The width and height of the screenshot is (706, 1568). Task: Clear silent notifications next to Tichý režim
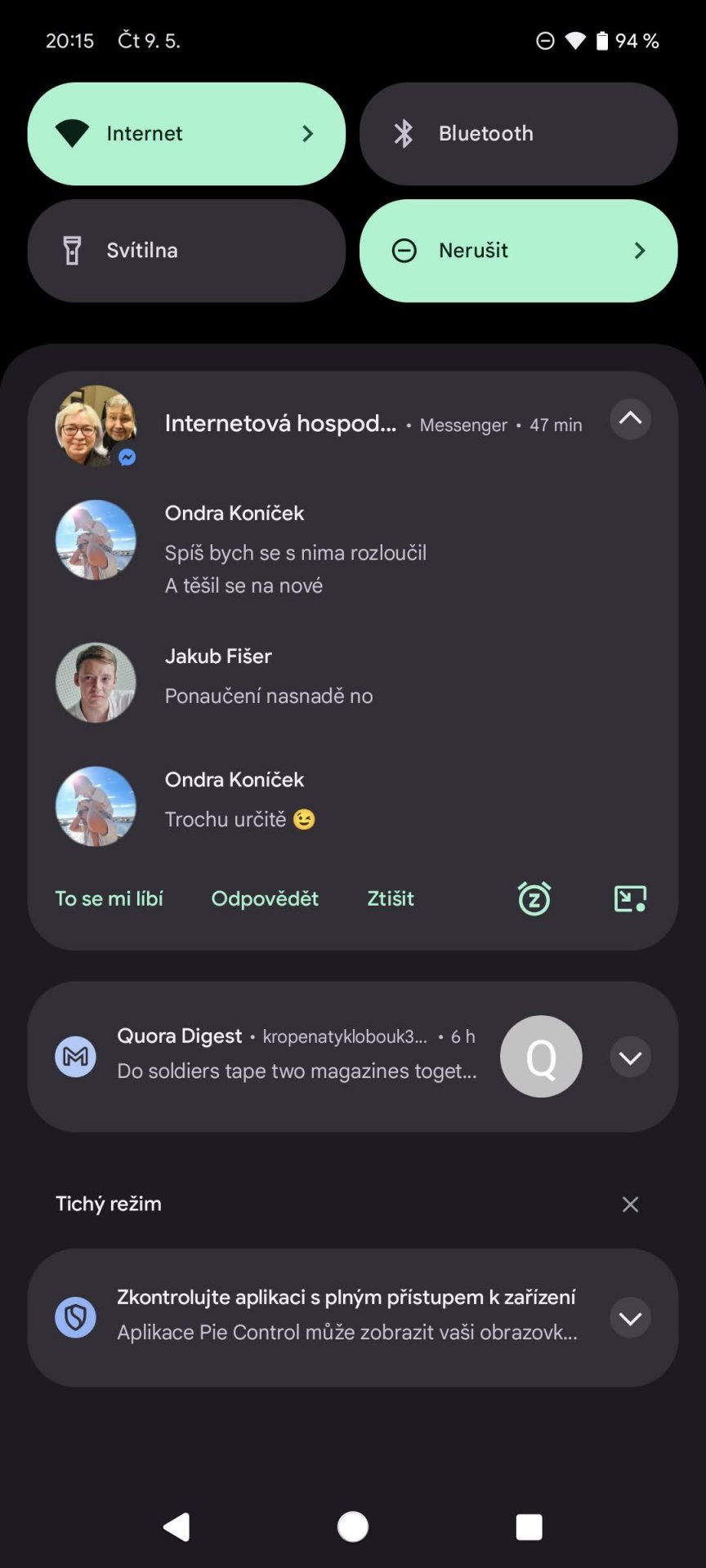630,1204
